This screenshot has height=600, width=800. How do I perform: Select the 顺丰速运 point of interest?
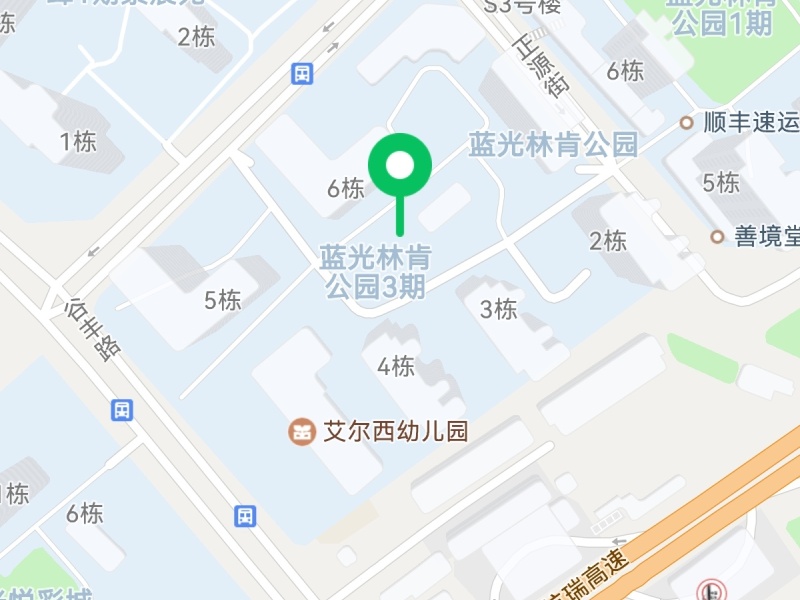click(687, 123)
